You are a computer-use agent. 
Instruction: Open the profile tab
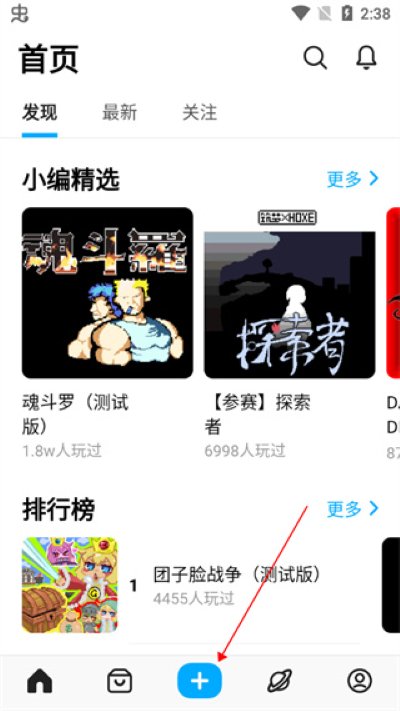click(360, 681)
